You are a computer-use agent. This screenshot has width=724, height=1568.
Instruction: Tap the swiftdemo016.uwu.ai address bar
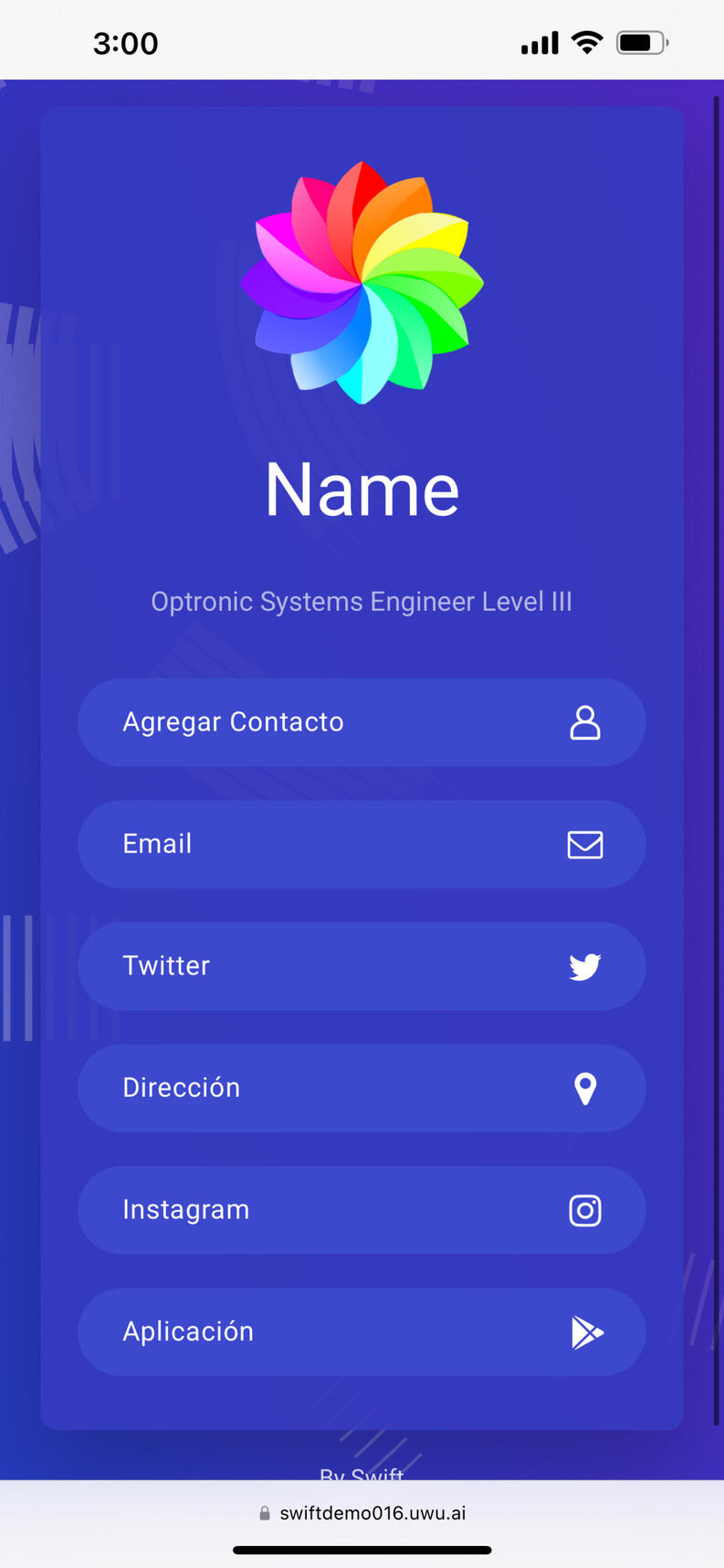[363, 1513]
